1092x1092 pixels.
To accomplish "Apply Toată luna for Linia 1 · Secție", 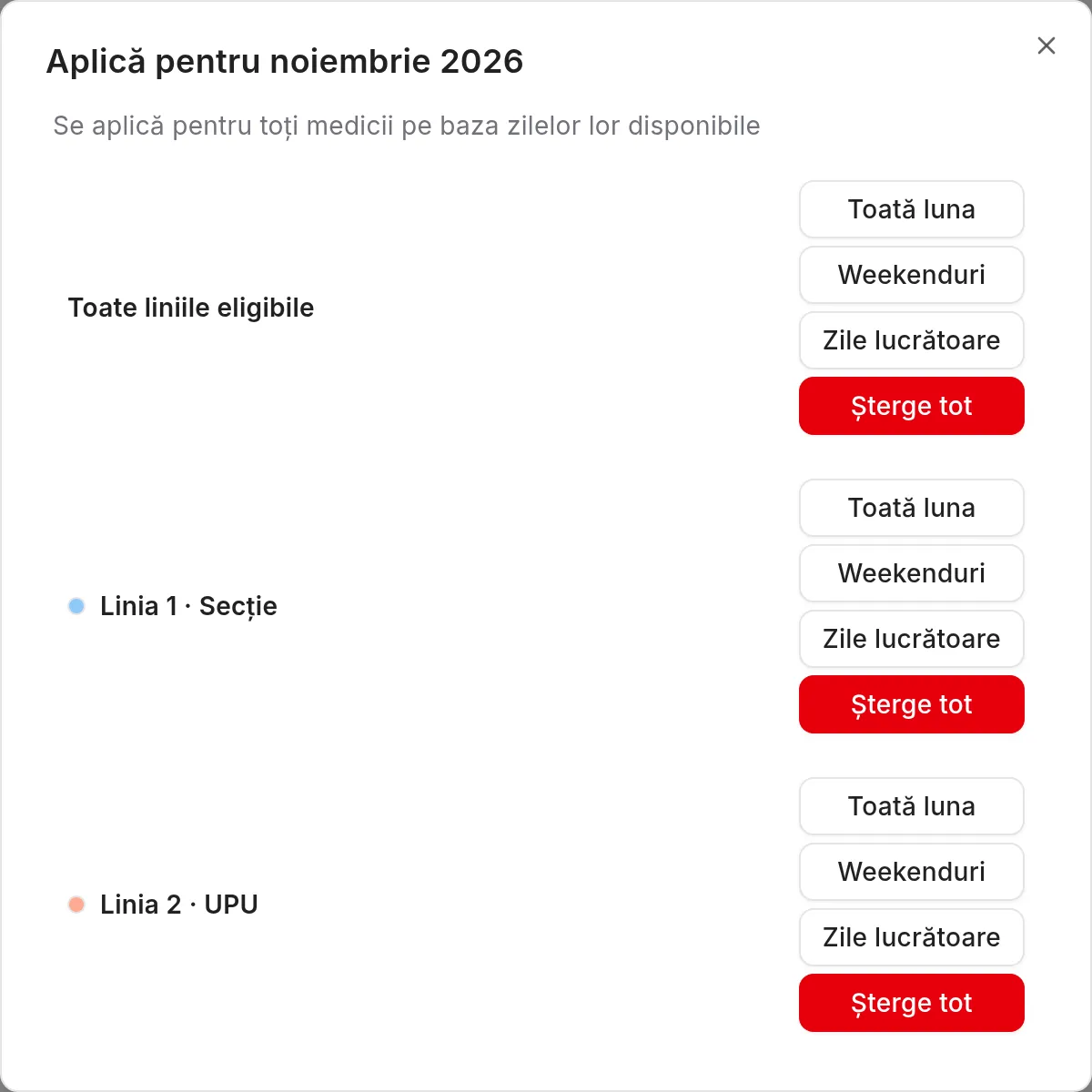I will [912, 508].
